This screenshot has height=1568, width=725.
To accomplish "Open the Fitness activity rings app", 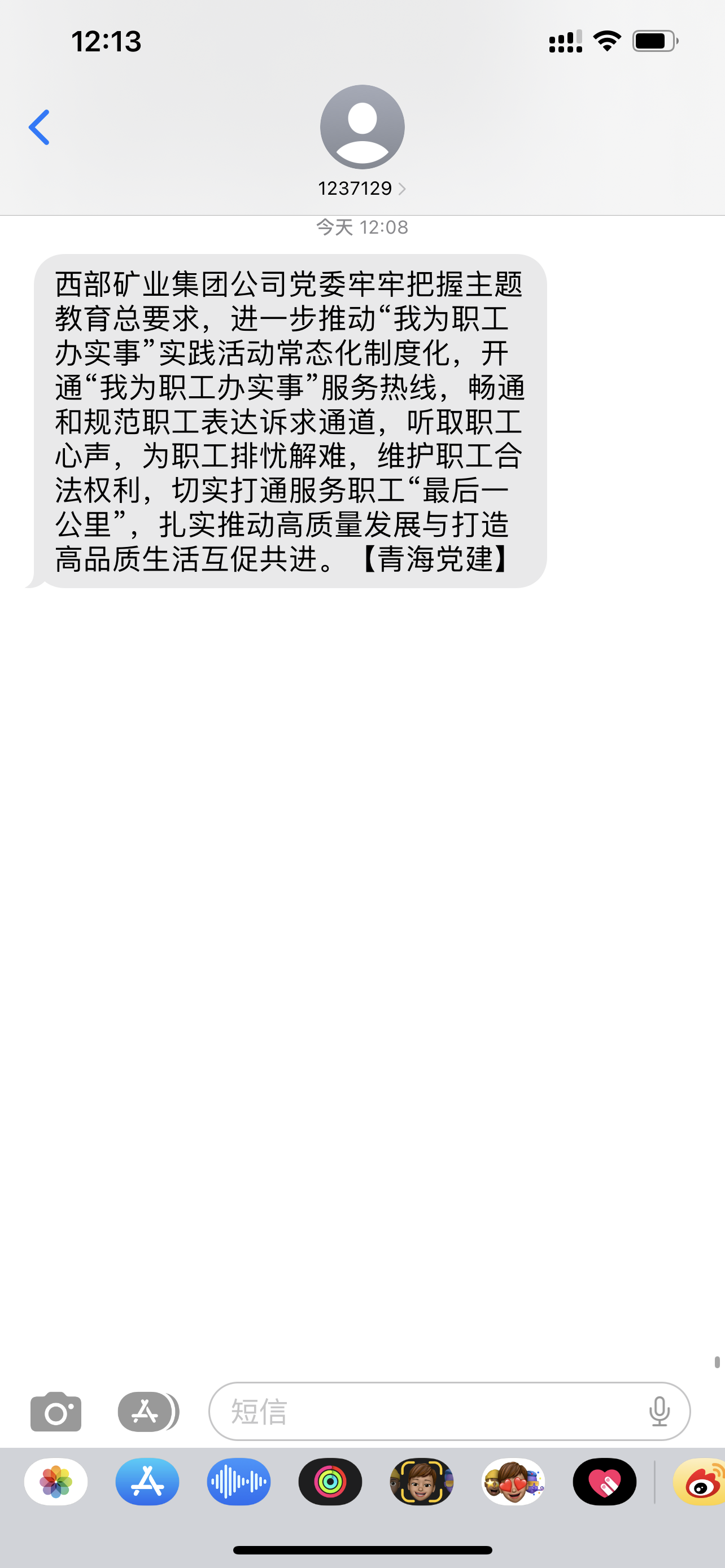I will coord(330,1482).
